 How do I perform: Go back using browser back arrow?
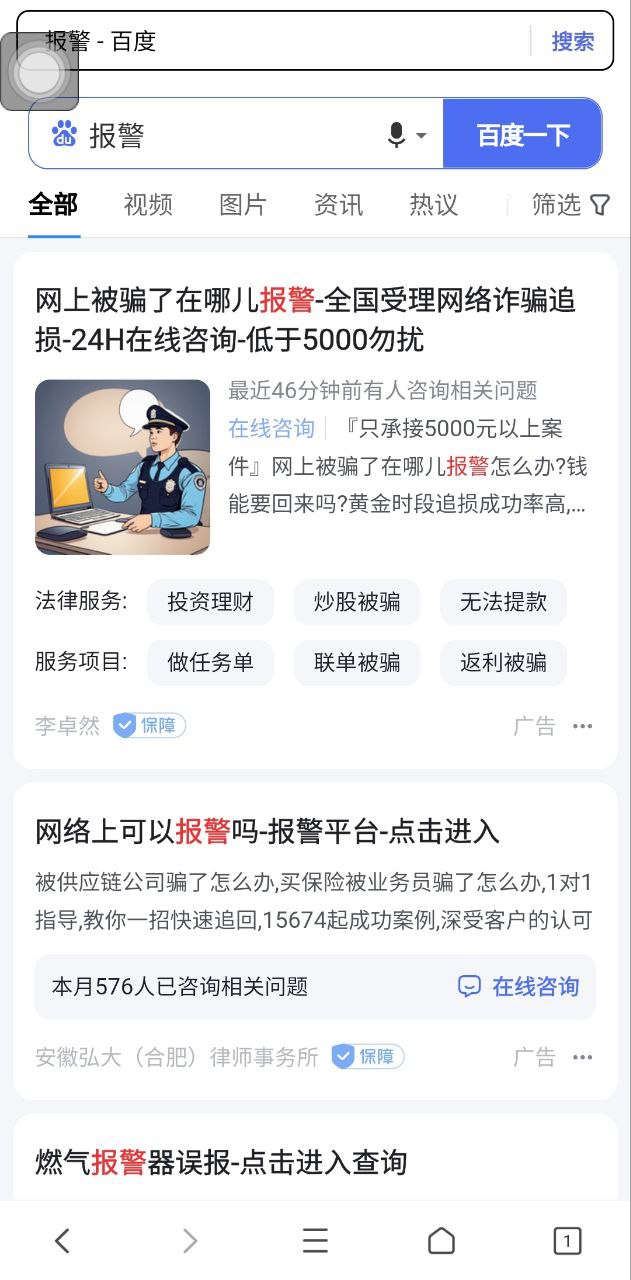pyautogui.click(x=62, y=1241)
